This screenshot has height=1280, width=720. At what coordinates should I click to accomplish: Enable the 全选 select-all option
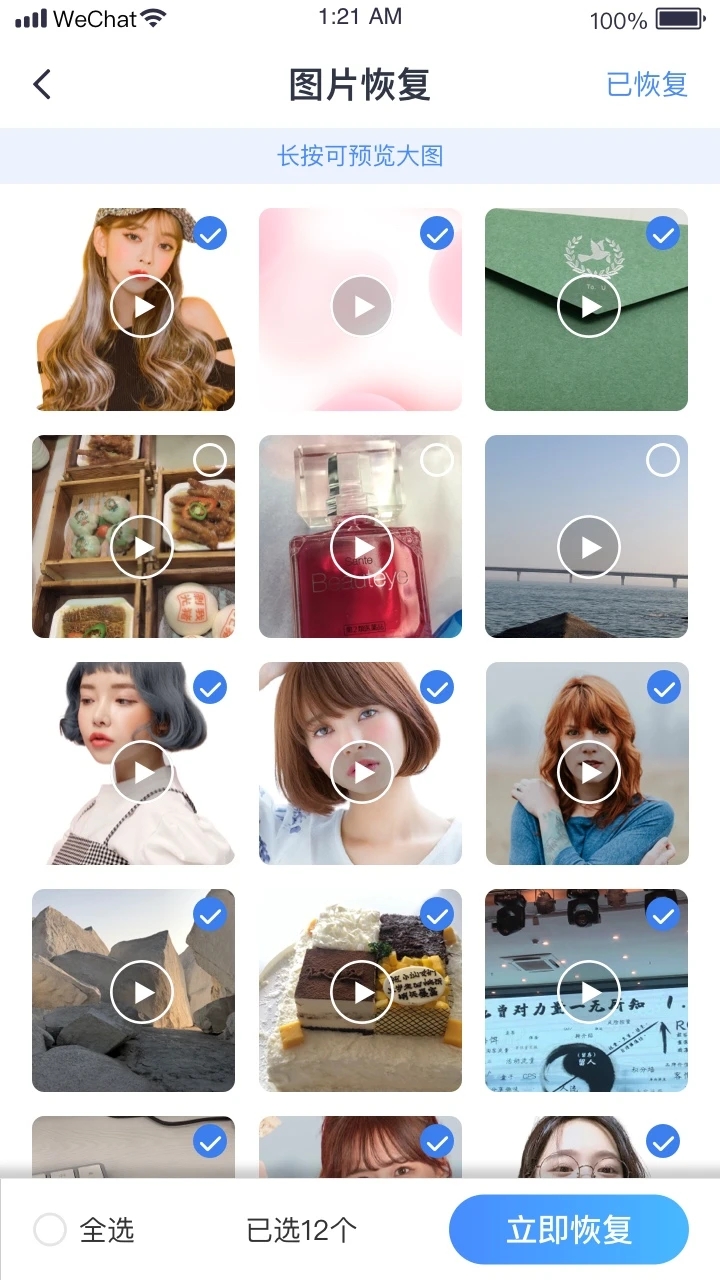tap(50, 1229)
